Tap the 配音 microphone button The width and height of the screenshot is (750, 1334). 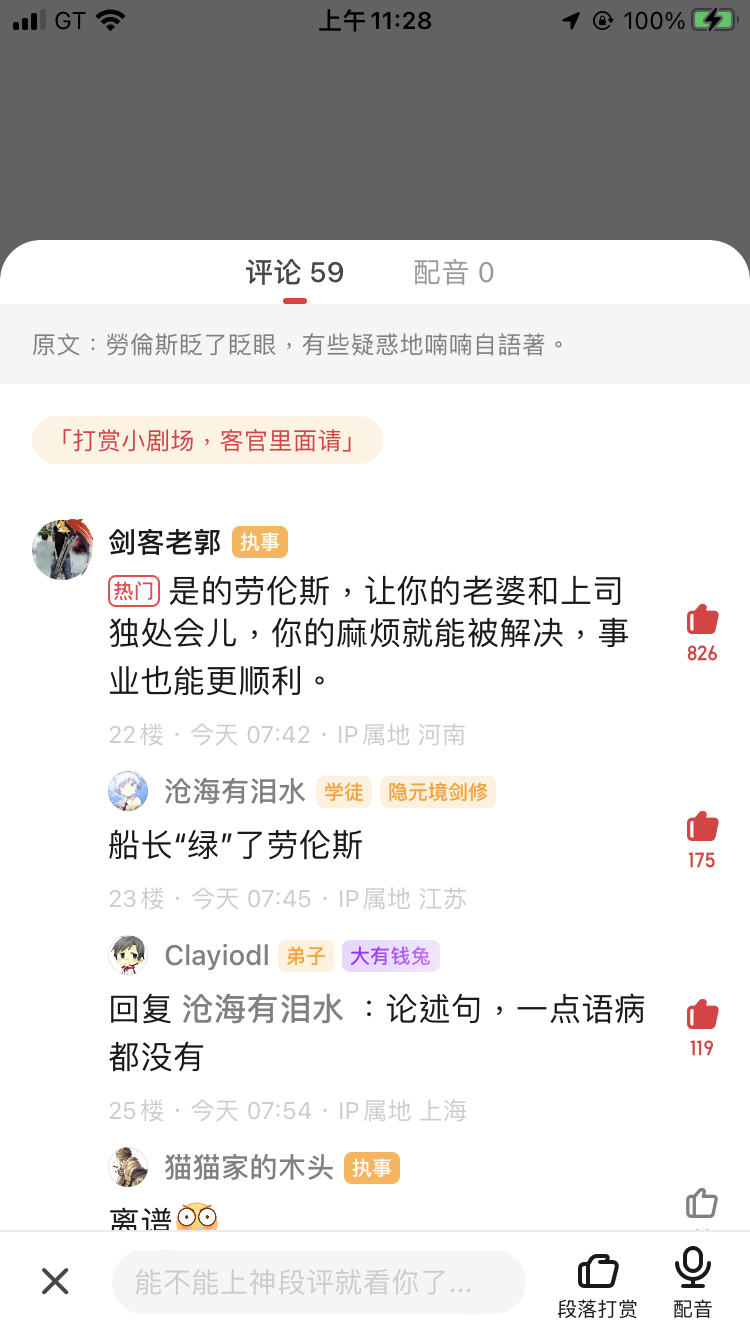click(x=692, y=1282)
